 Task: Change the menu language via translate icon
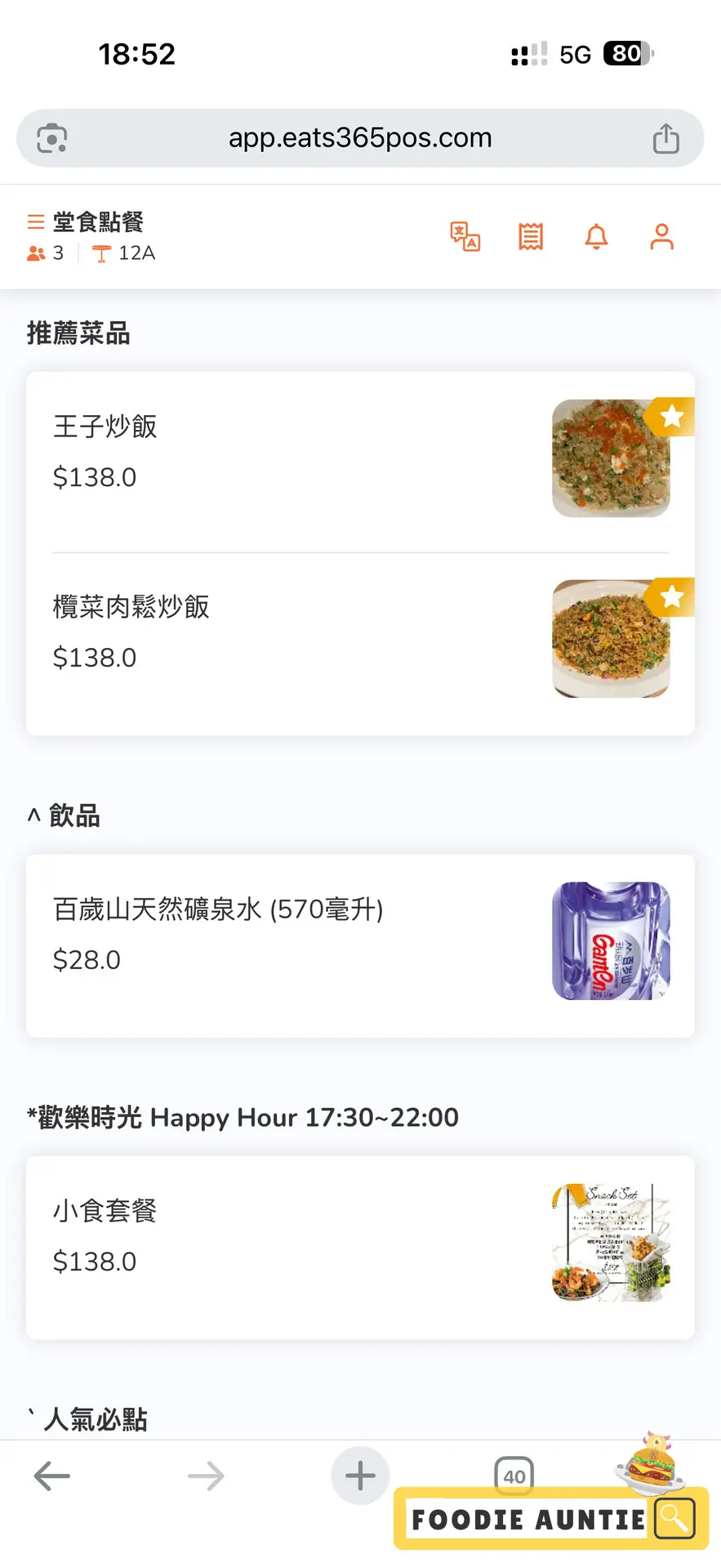point(465,237)
